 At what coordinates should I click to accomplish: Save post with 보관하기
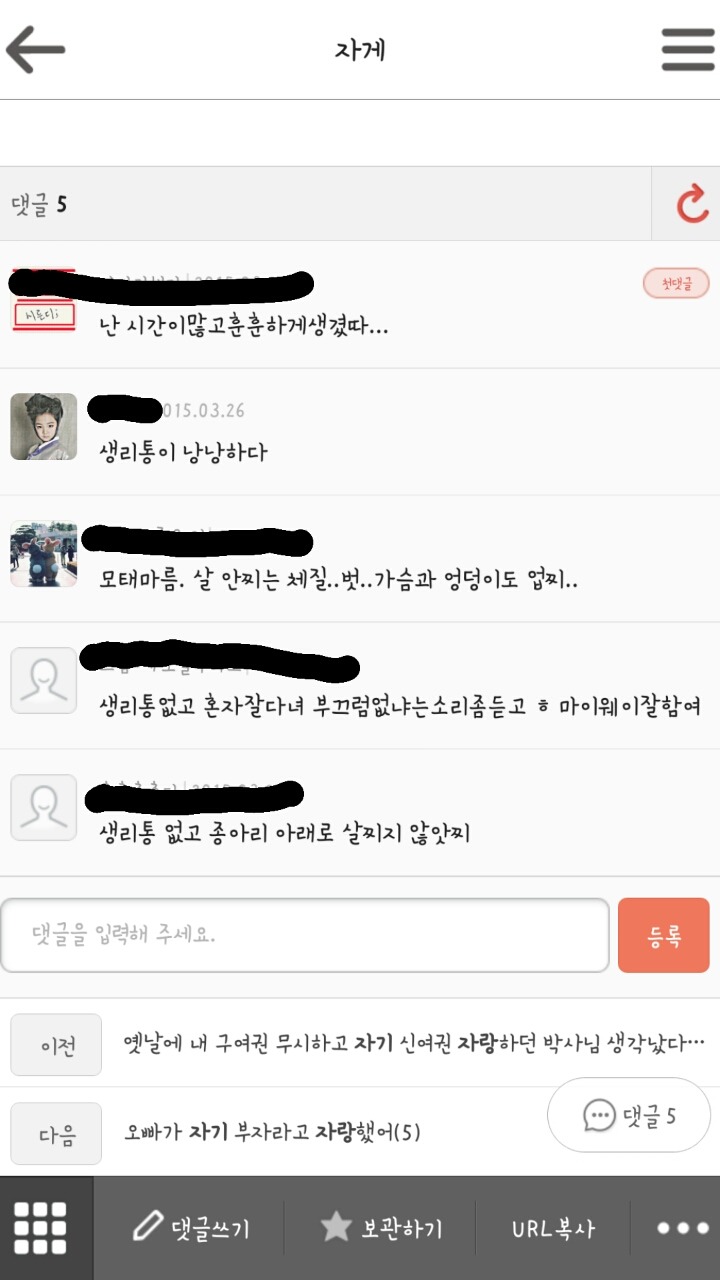382,1228
